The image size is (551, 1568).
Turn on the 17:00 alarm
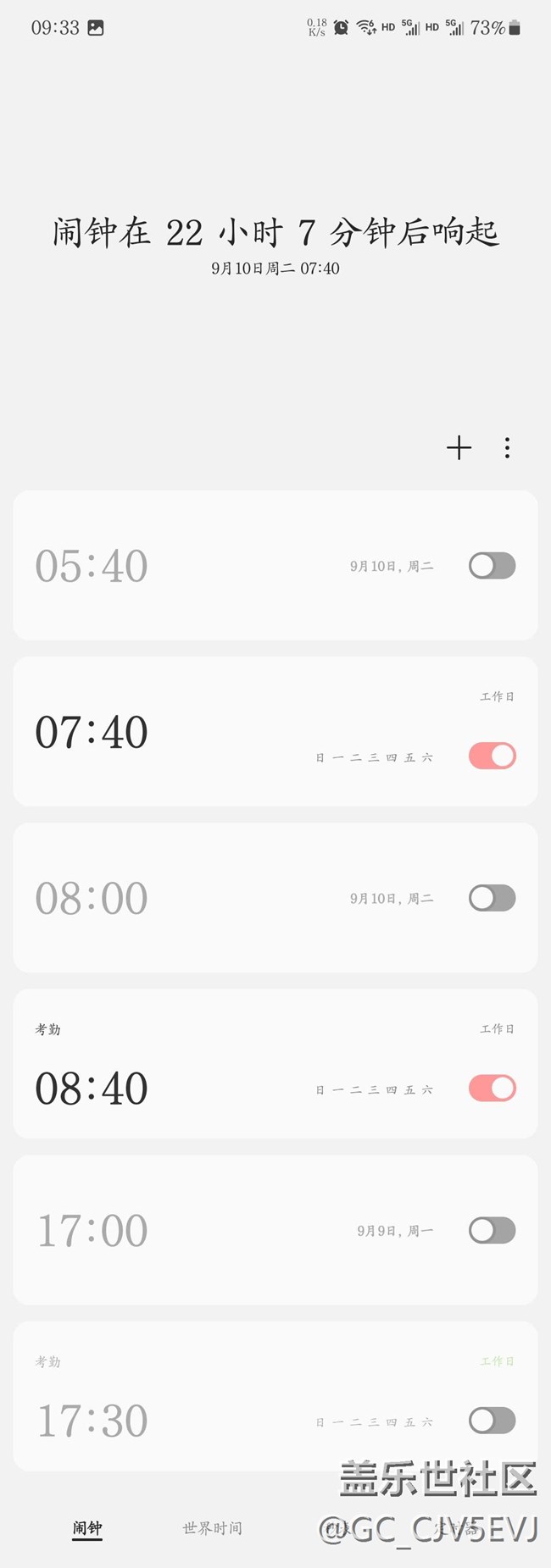coord(492,1230)
